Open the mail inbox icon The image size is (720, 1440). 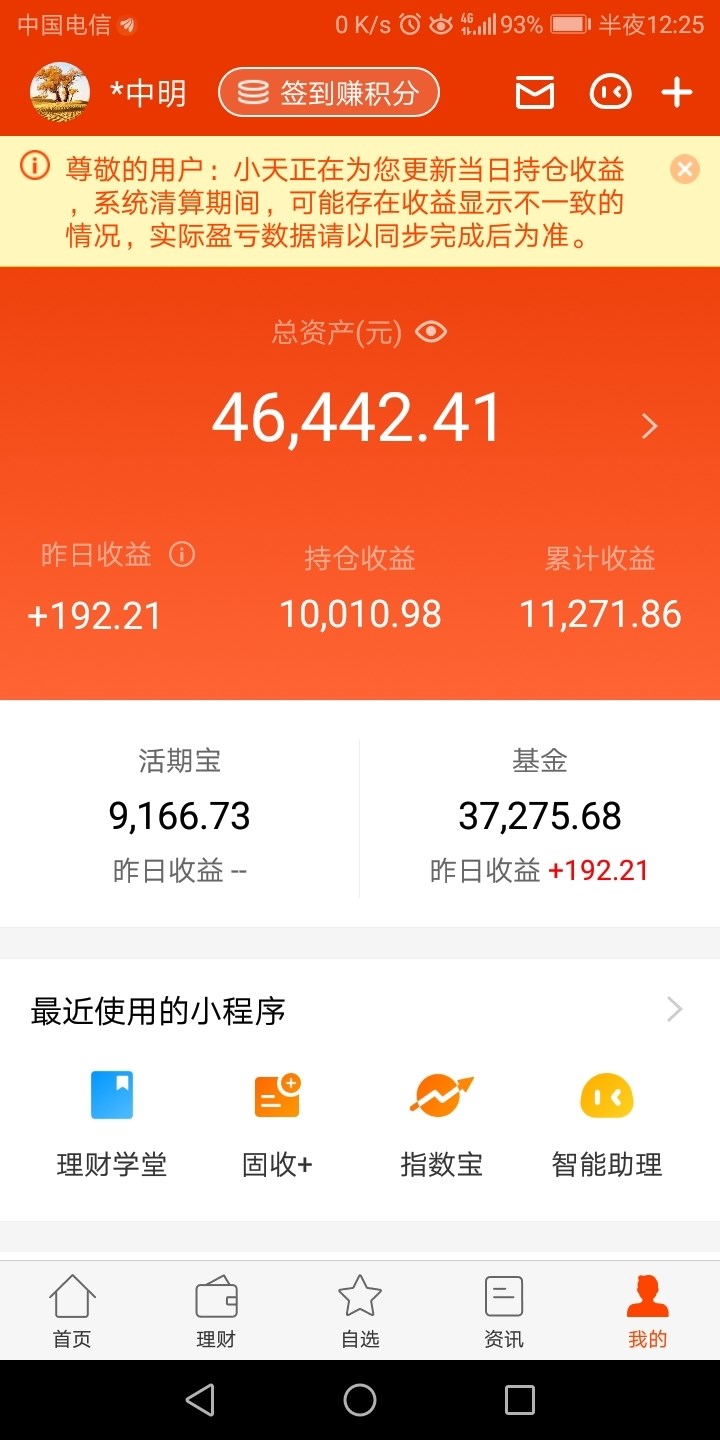(534, 91)
